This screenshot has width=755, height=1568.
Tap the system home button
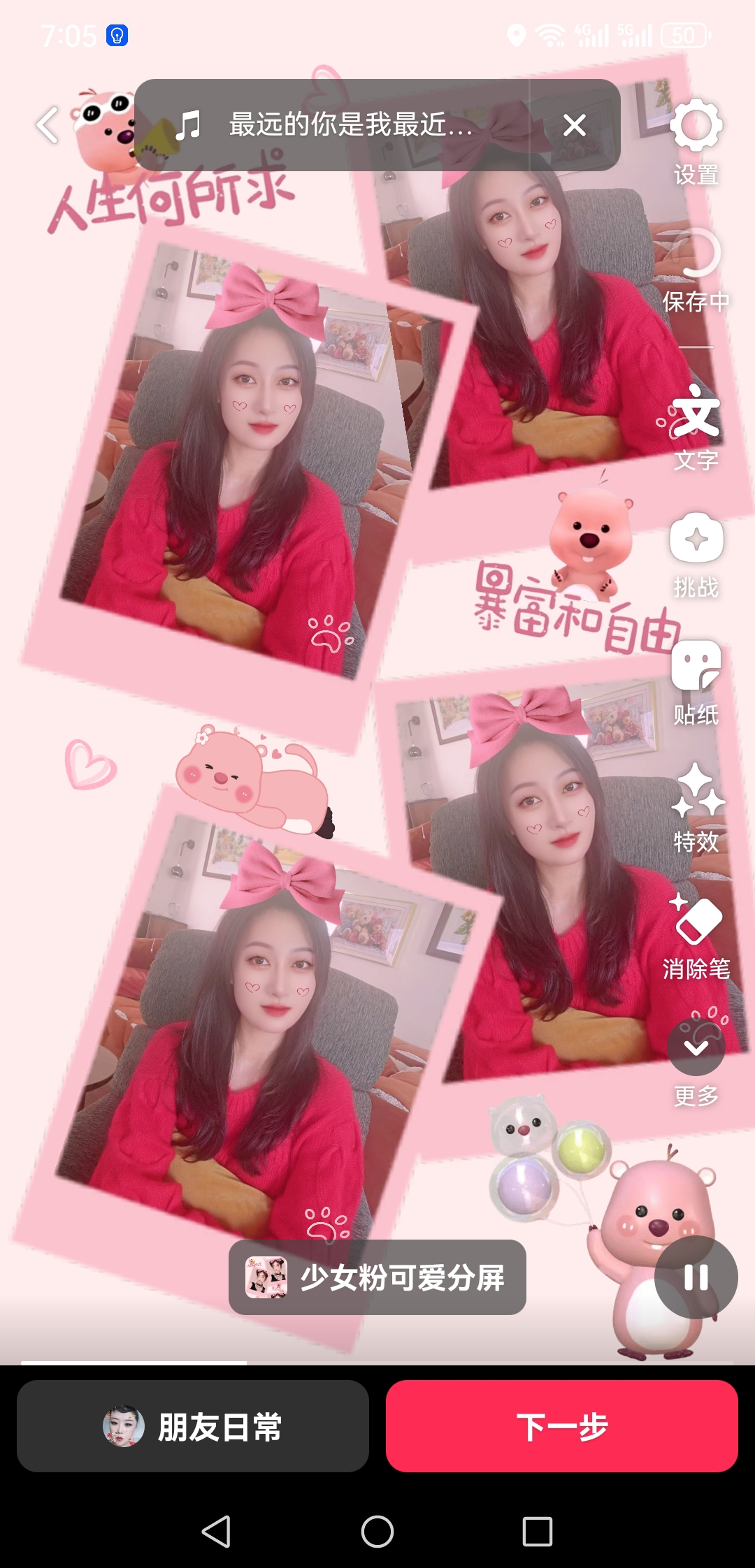pos(377,1532)
